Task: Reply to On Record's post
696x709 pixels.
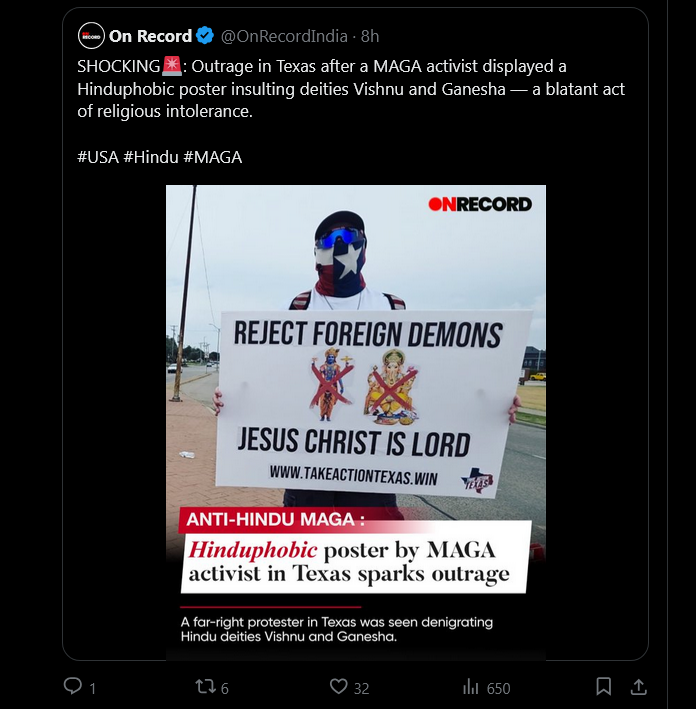Action: pyautogui.click(x=73, y=687)
